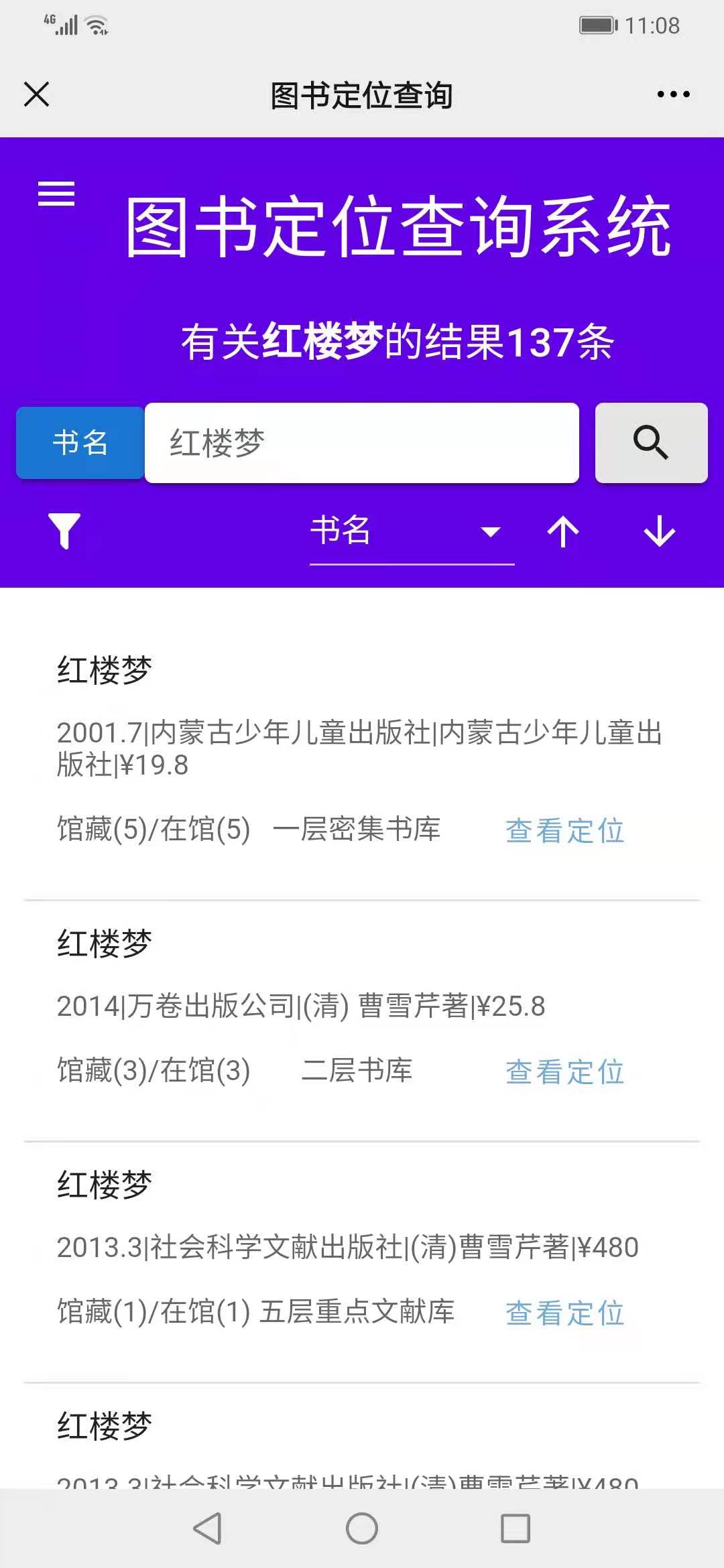Change the 书名 search type button
The width and height of the screenshot is (724, 1568).
click(x=80, y=442)
